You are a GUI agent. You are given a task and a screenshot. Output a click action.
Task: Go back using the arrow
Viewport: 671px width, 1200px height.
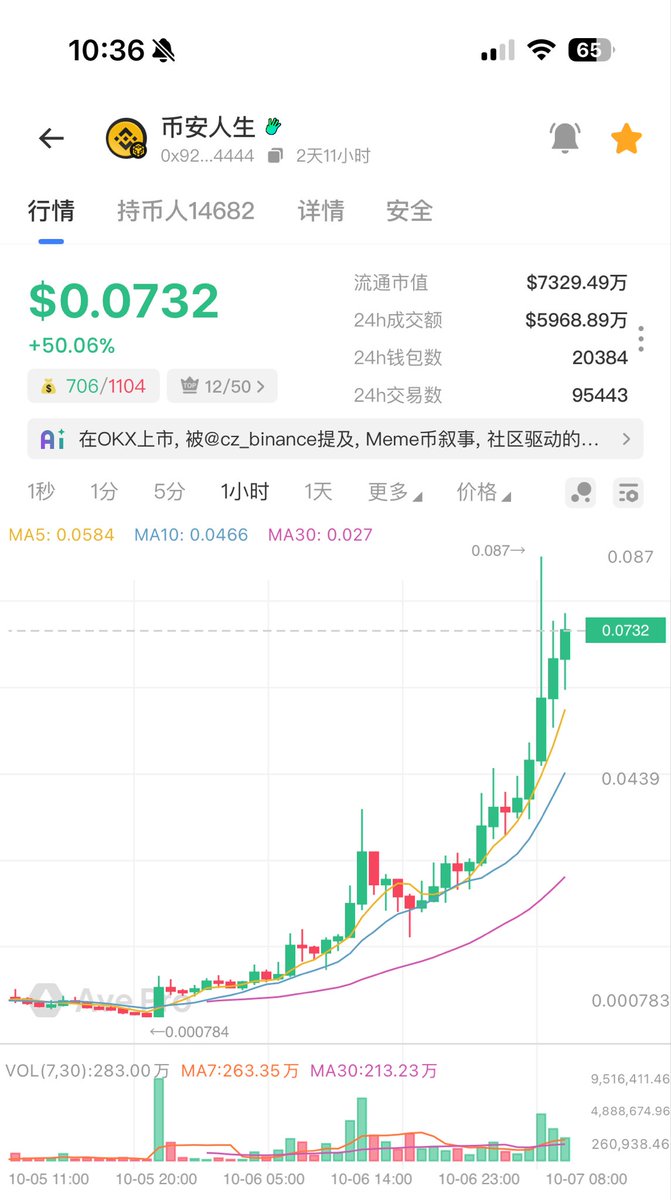tap(51, 139)
